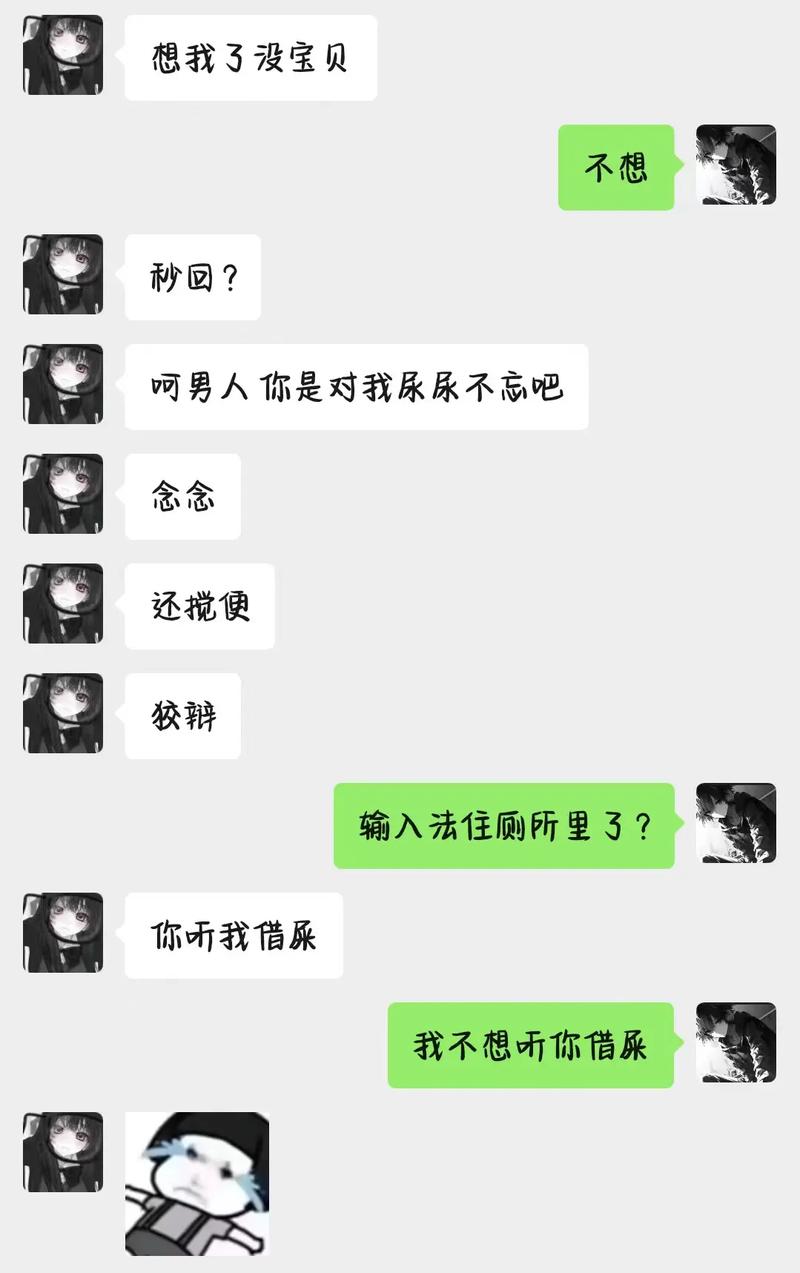
Task: Click the long message about '尿尿不忘'
Action: click(355, 387)
